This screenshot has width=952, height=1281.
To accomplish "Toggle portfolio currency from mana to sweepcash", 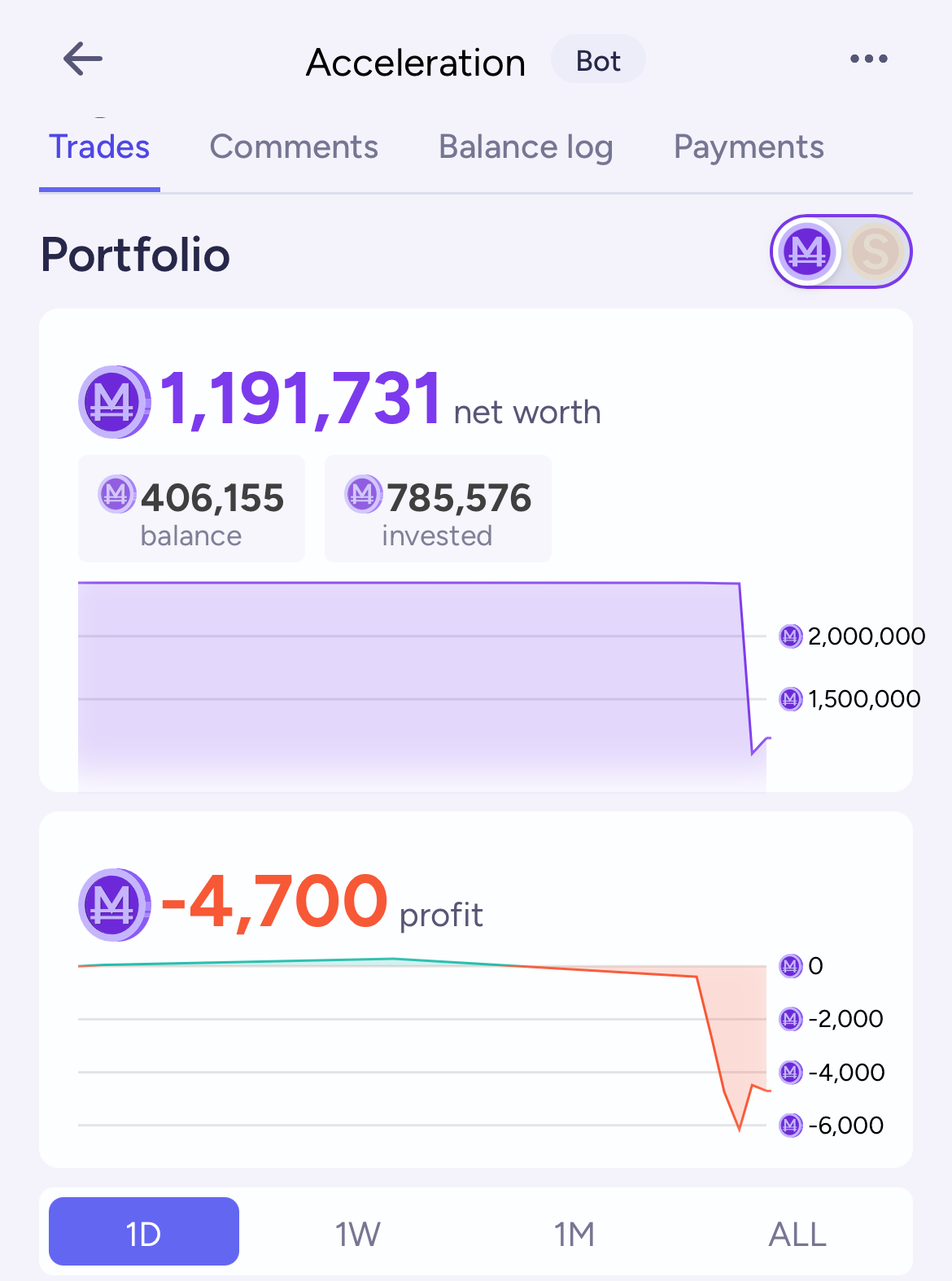I will (875, 252).
